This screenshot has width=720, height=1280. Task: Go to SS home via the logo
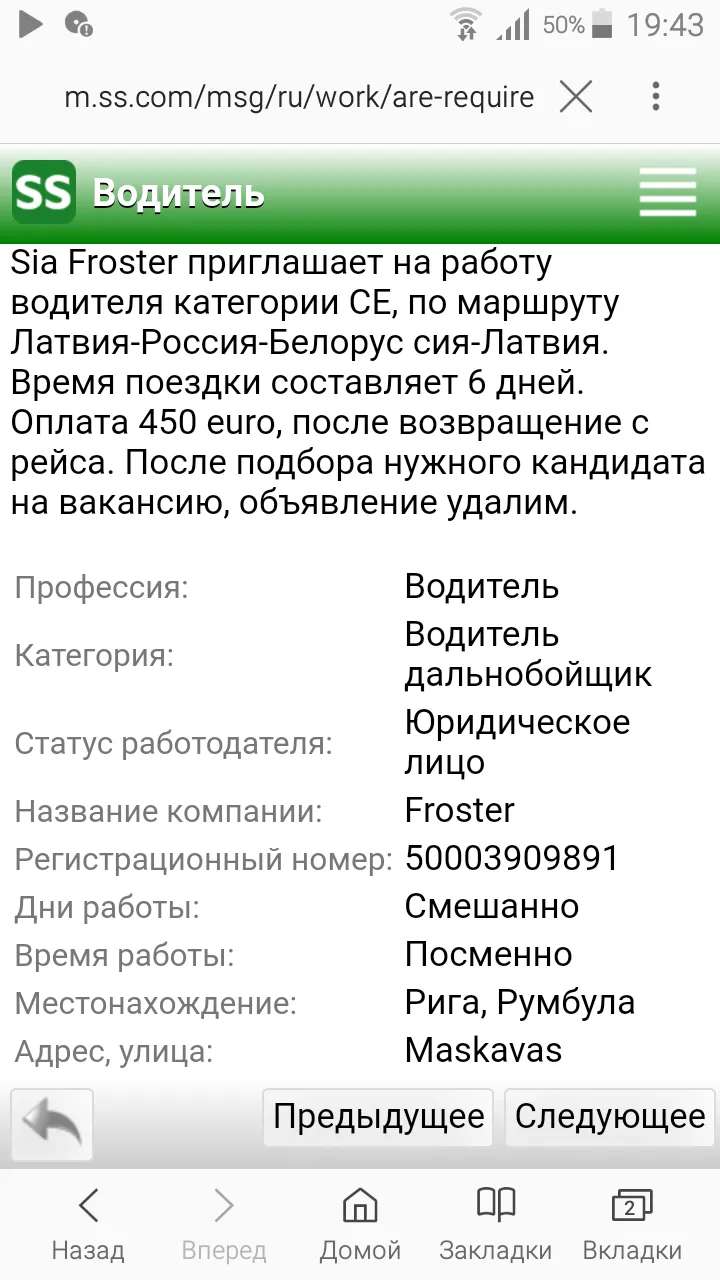tap(44, 192)
